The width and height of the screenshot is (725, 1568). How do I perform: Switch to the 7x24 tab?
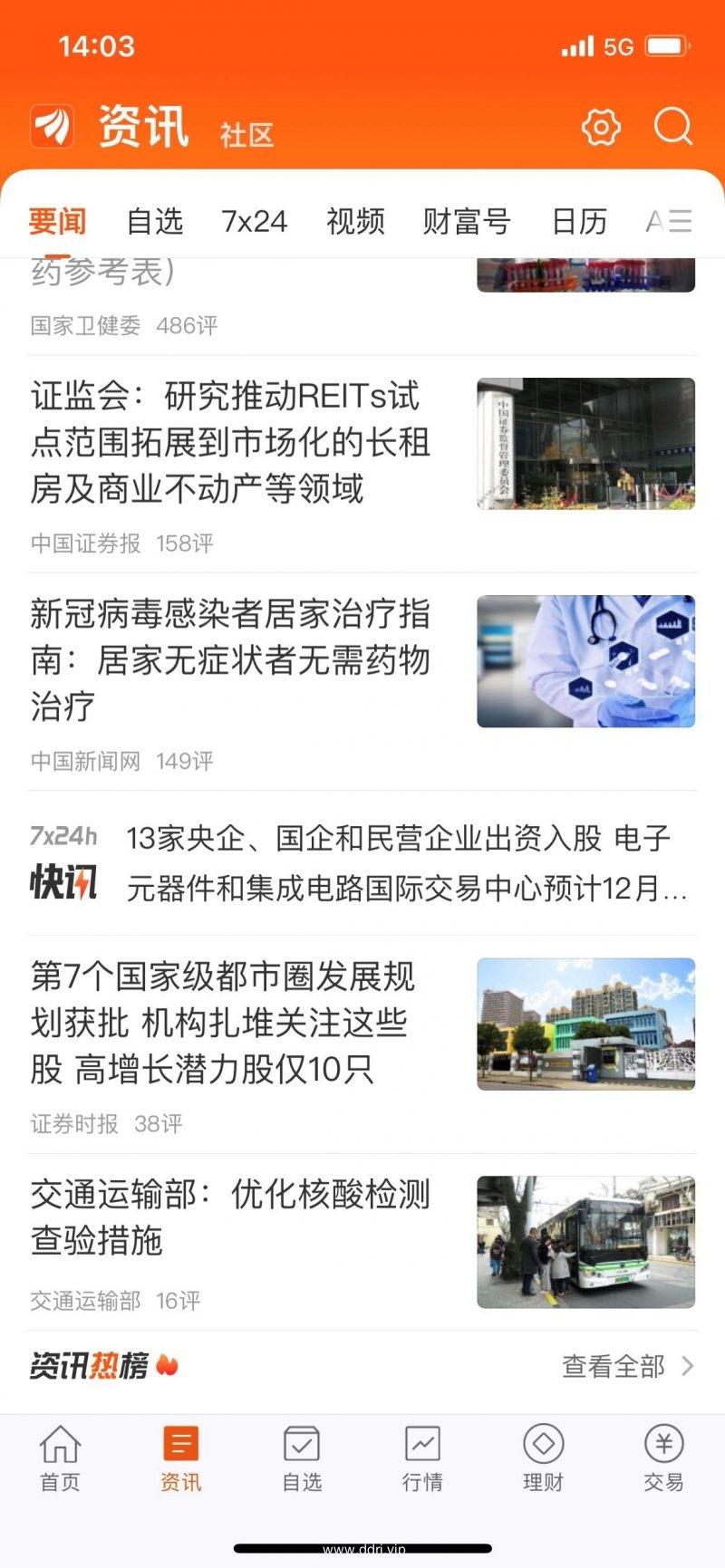[x=255, y=221]
